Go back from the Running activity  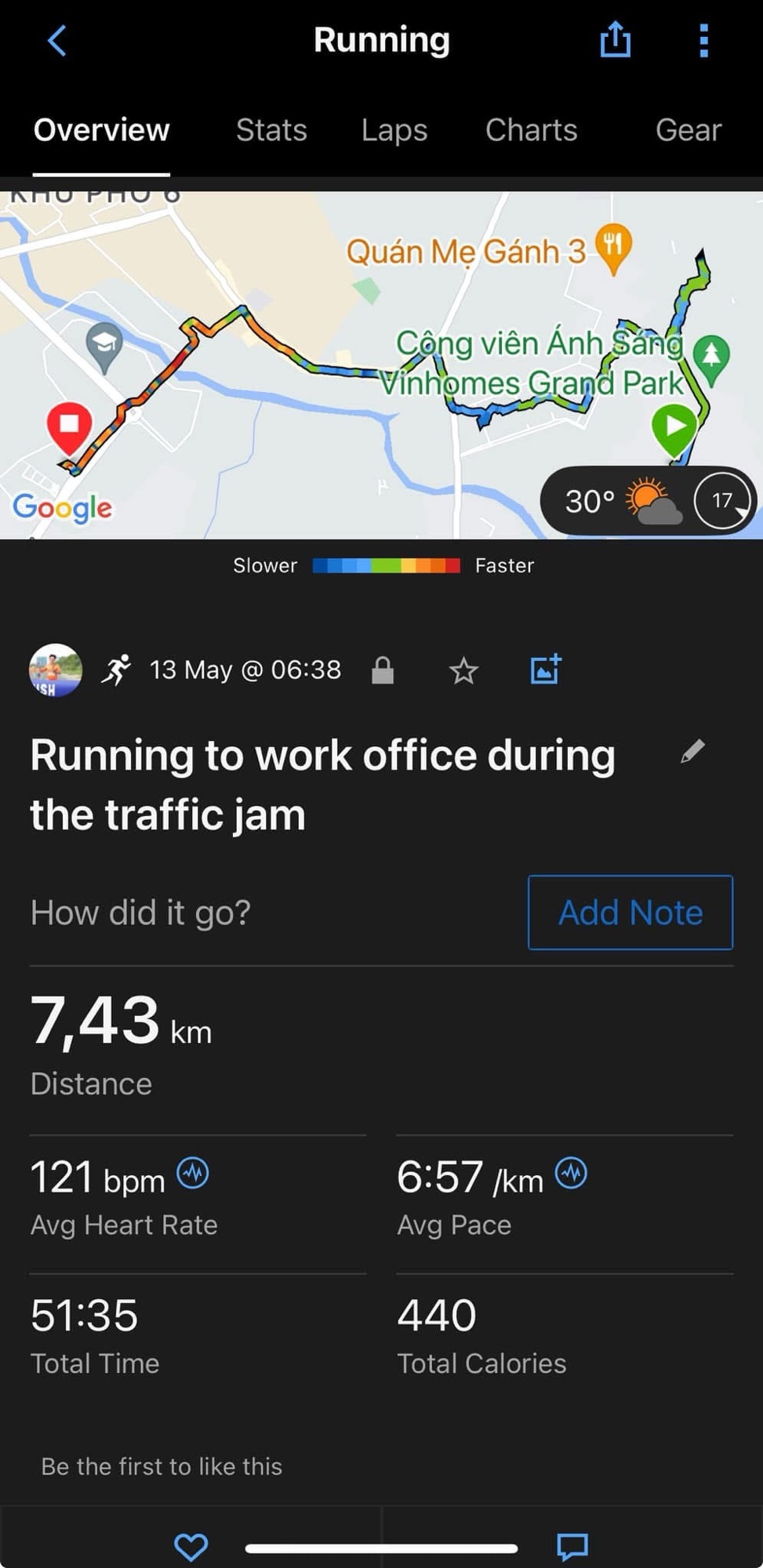pyautogui.click(x=56, y=41)
